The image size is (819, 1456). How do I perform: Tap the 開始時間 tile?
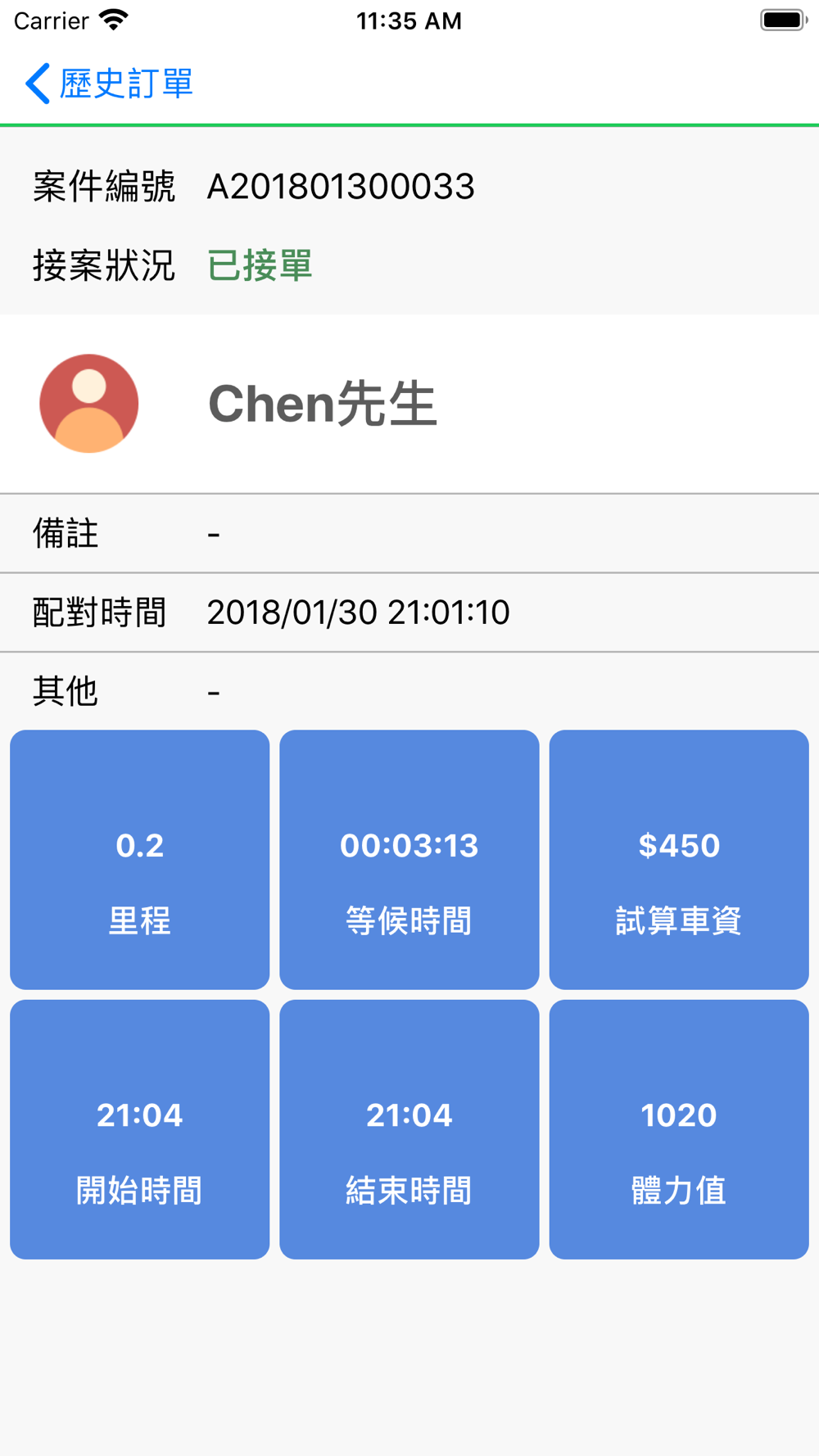pos(140,1129)
